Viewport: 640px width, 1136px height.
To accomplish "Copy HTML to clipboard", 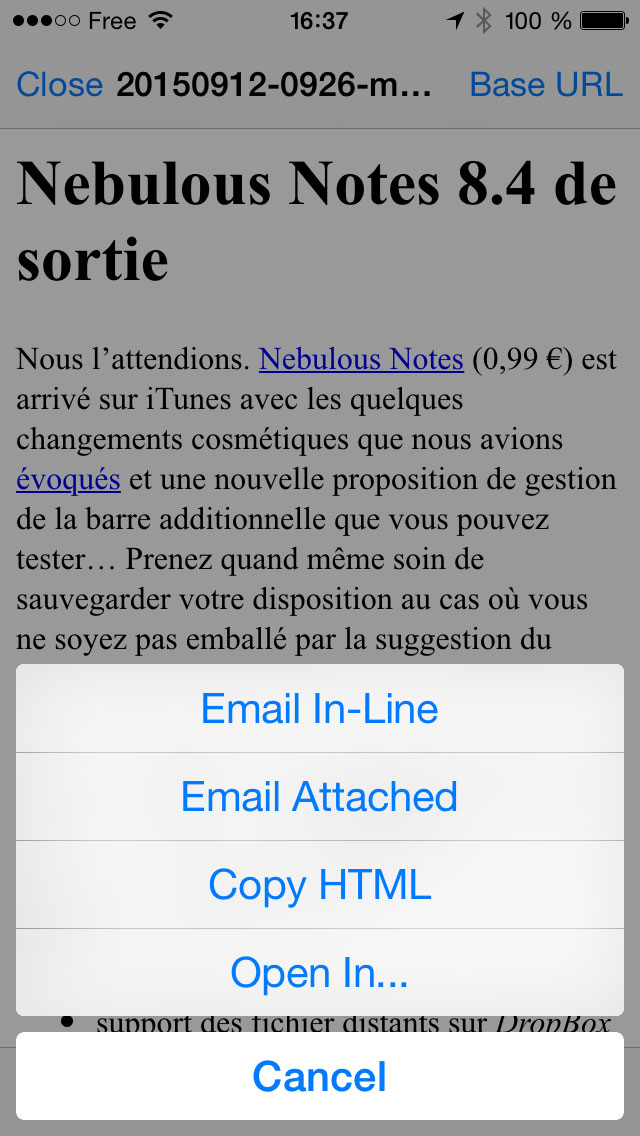I will (320, 885).
